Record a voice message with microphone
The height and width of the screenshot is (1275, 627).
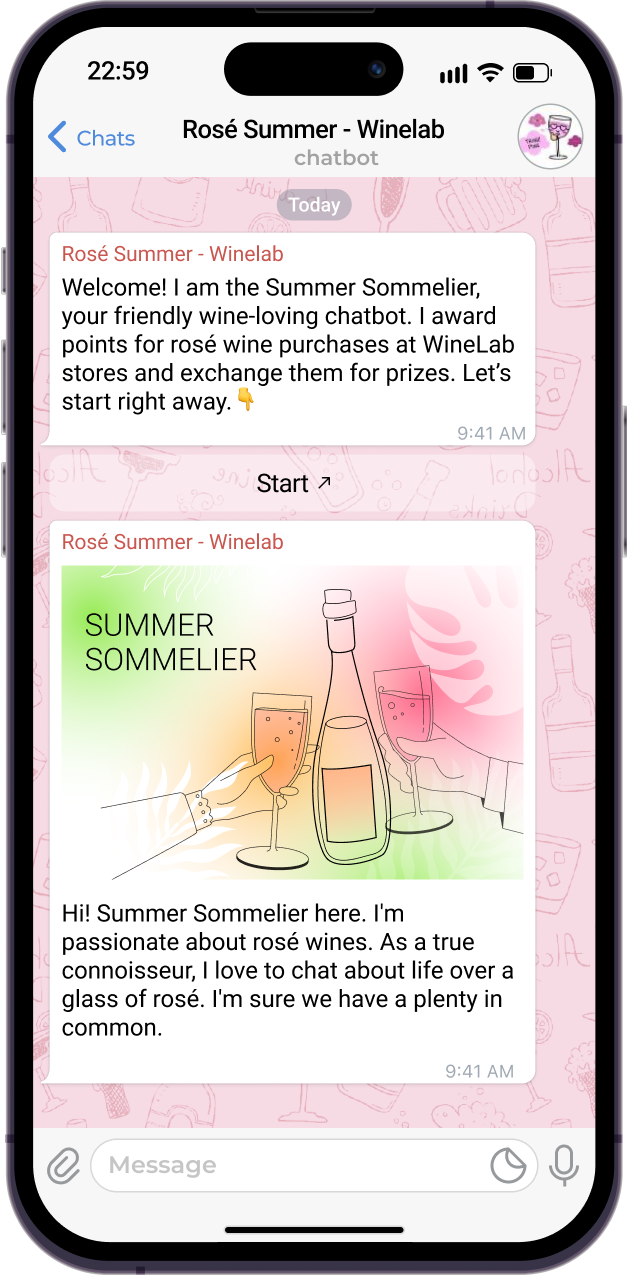click(x=564, y=1165)
